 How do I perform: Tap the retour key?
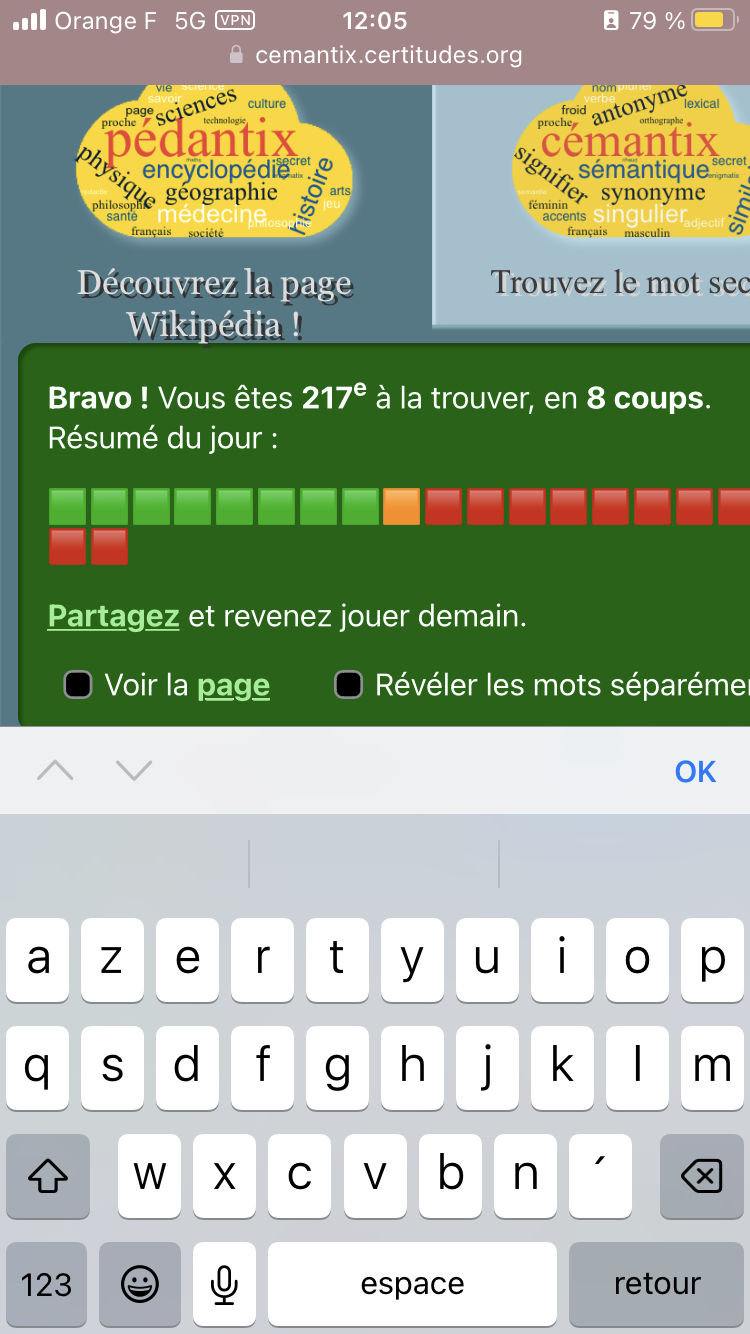657,1285
